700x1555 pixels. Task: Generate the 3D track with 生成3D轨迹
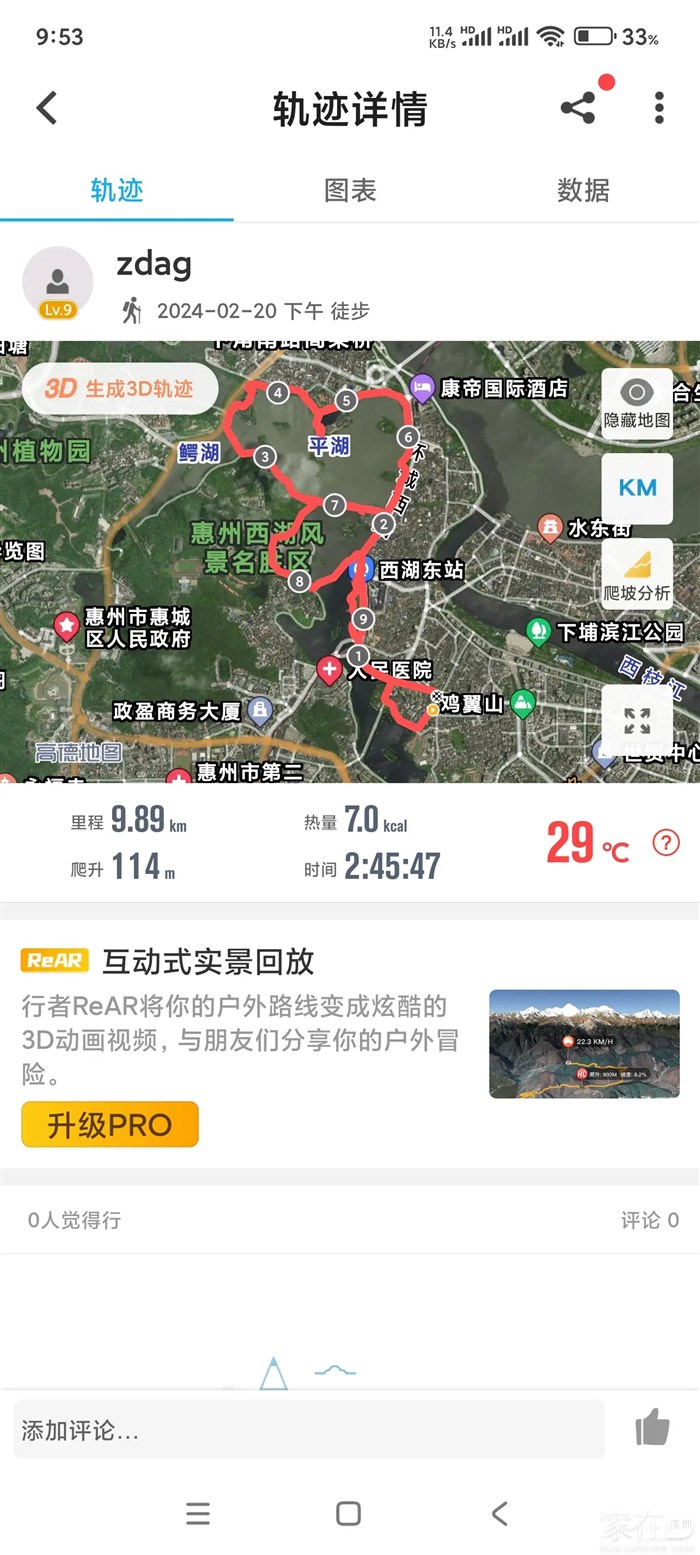tap(120, 389)
